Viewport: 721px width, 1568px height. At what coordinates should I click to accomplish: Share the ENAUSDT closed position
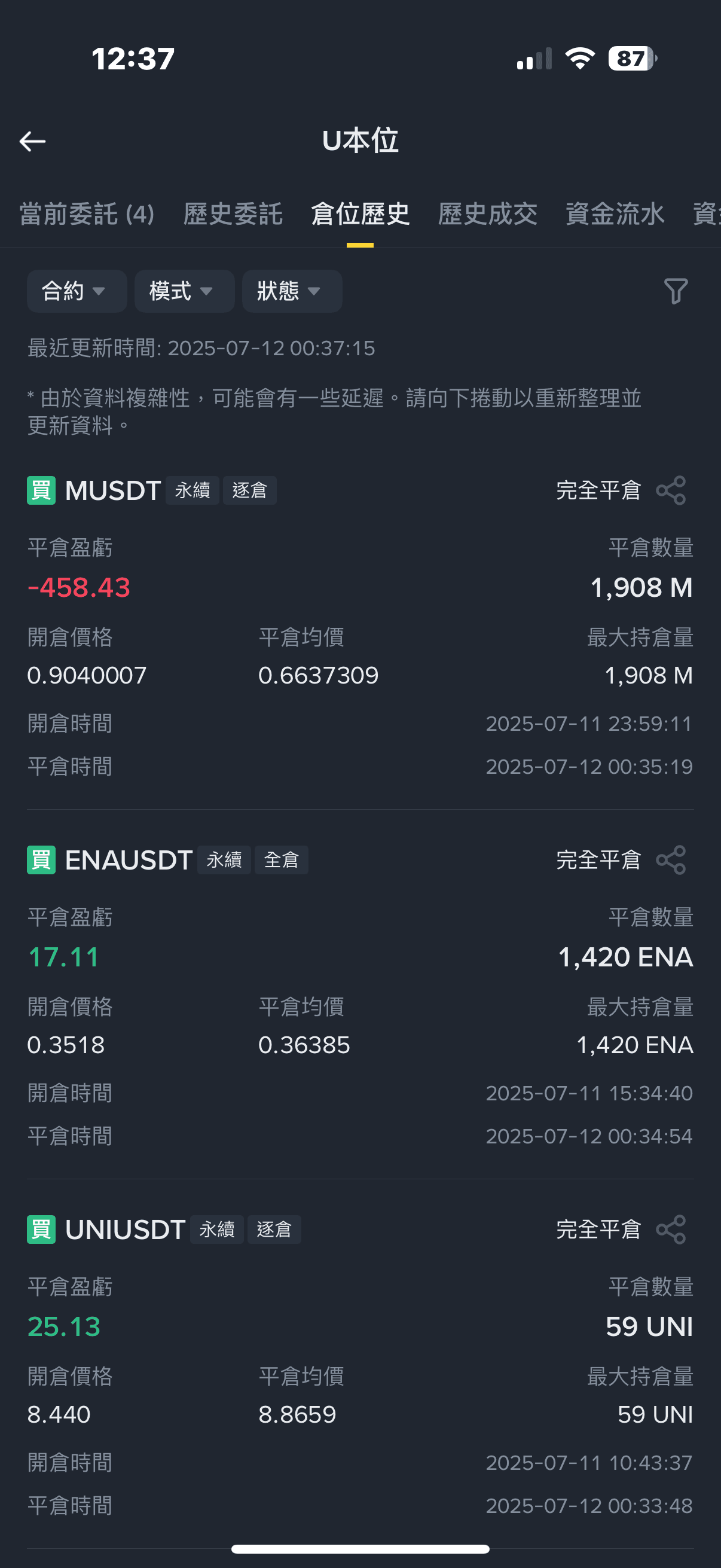pyautogui.click(x=671, y=860)
